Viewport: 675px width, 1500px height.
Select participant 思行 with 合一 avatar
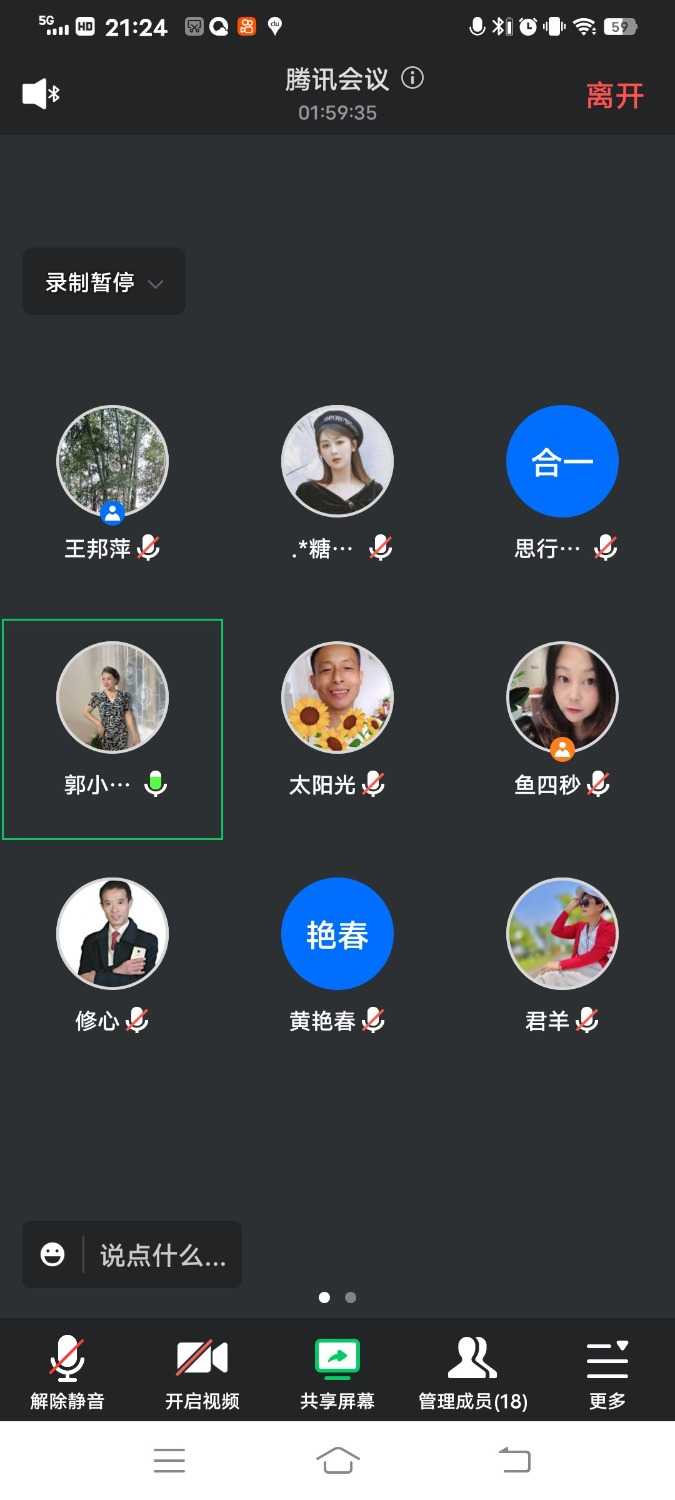pos(562,462)
